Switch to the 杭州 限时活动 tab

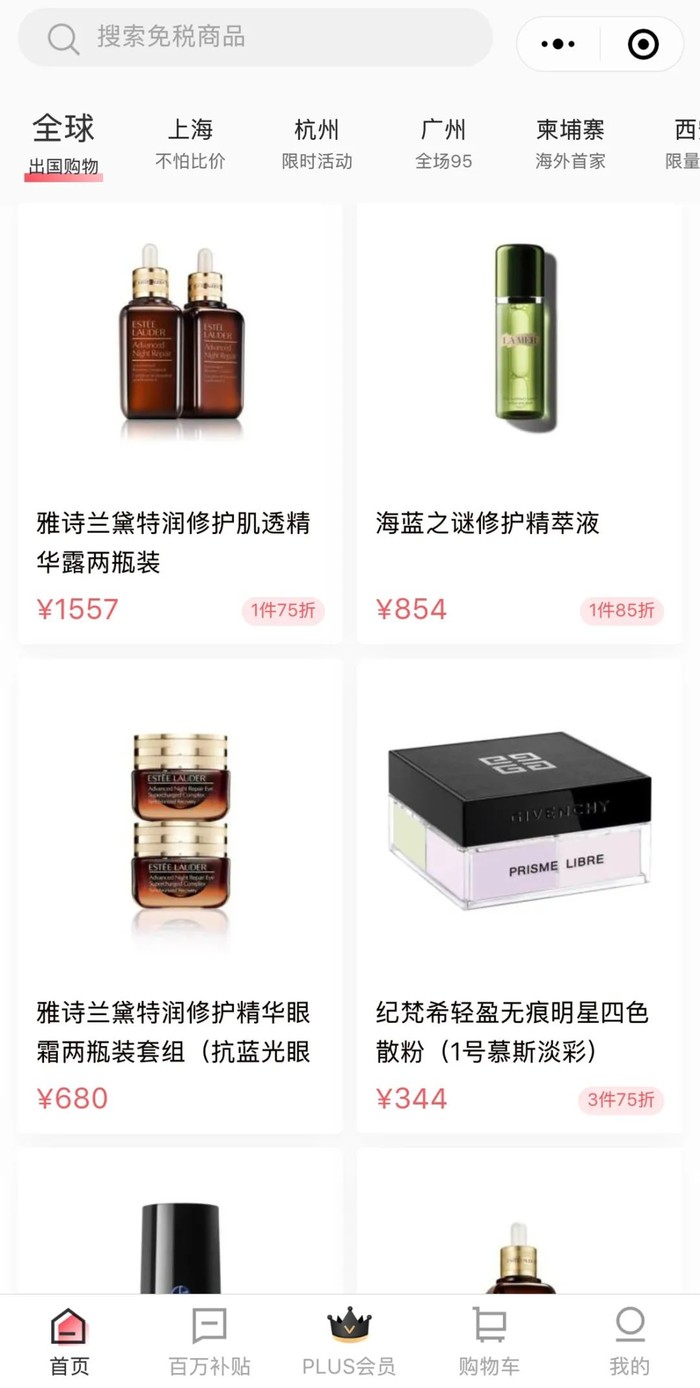point(317,143)
